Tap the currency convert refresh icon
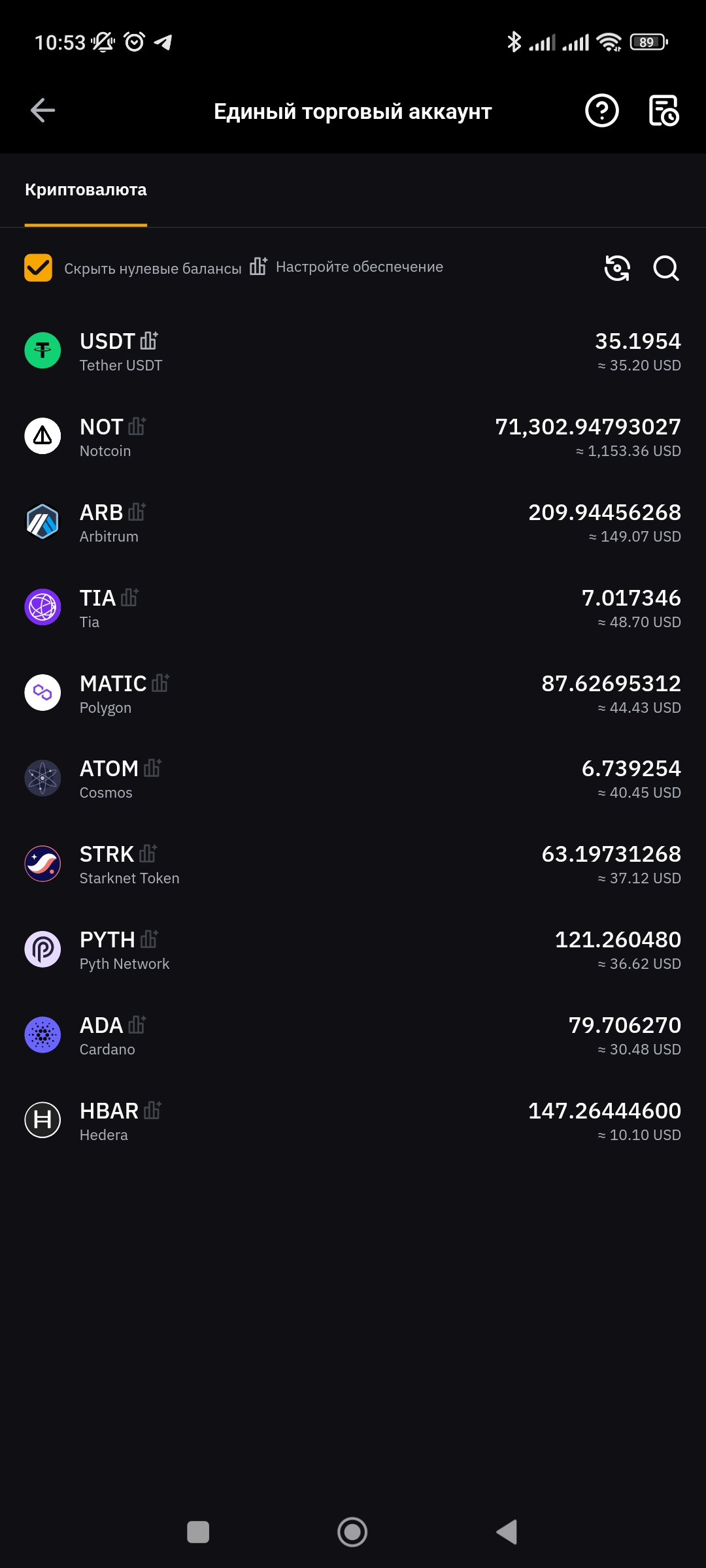706x1568 pixels. tap(617, 268)
